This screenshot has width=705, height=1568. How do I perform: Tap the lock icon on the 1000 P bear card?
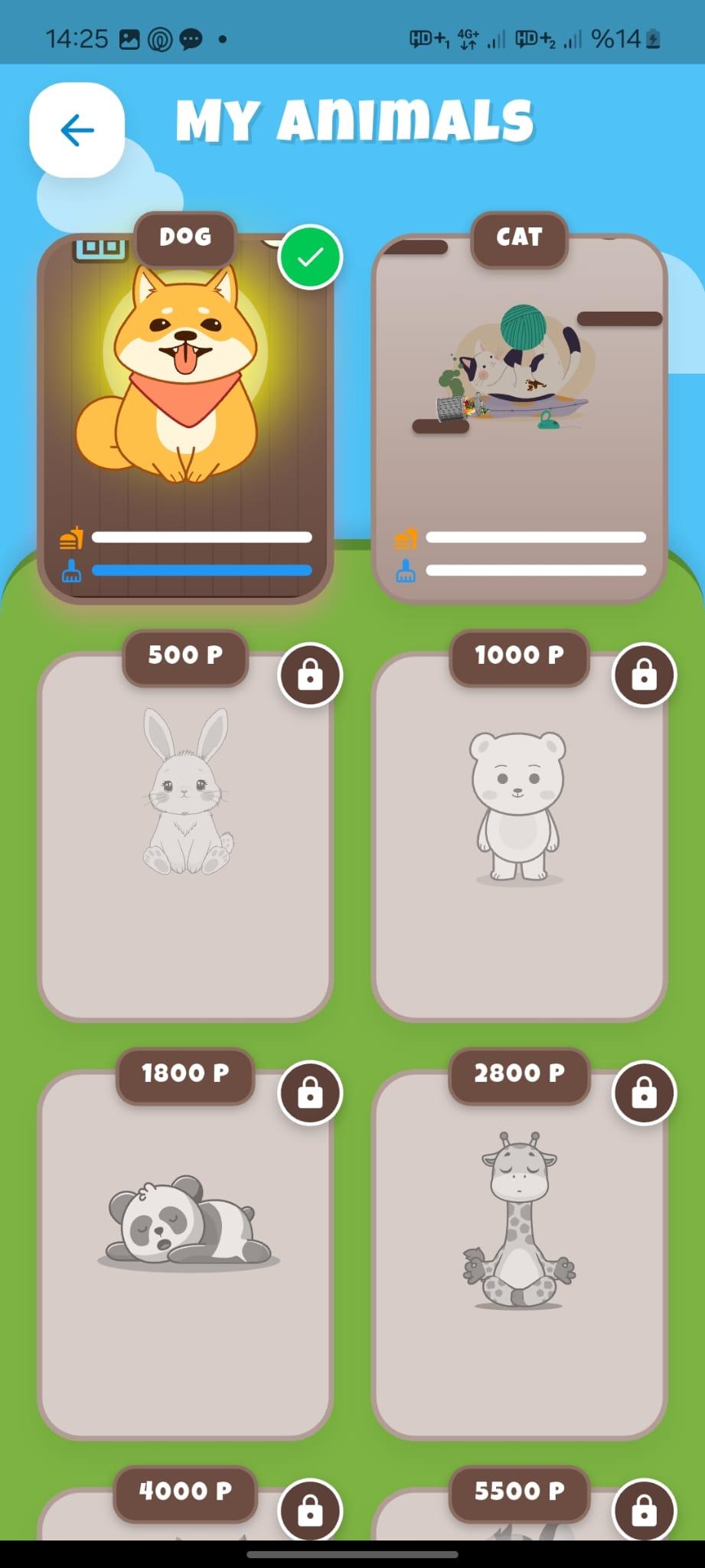coord(644,674)
